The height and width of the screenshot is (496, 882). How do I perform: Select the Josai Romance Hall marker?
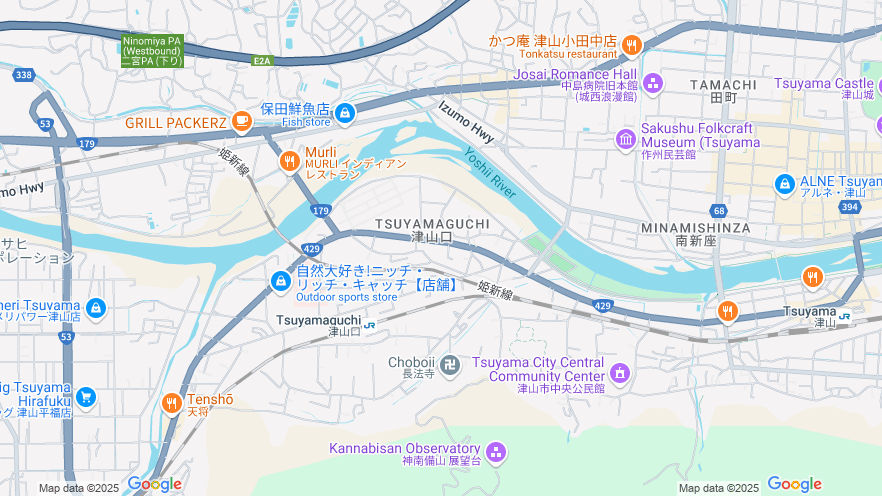[653, 82]
